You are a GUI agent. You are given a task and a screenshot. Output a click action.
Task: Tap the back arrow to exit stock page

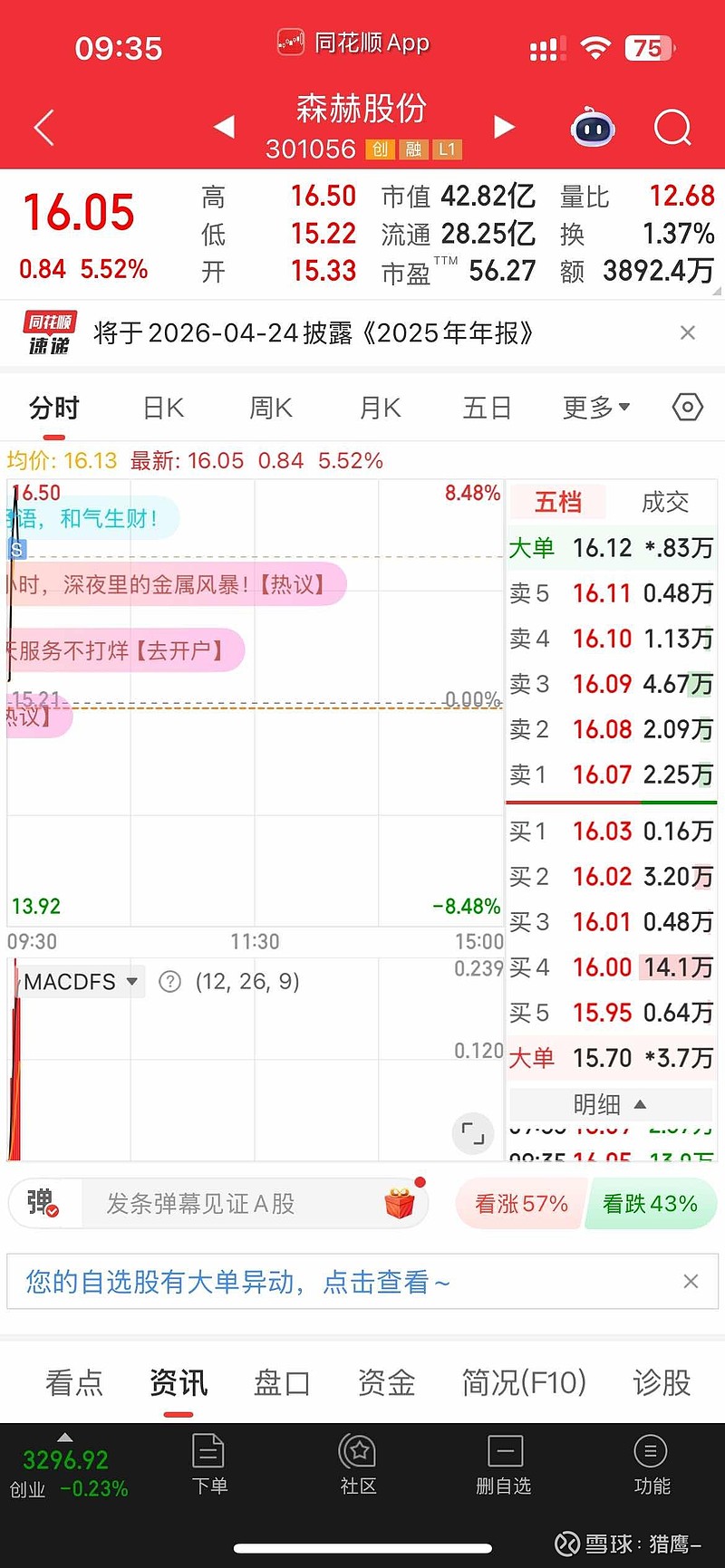[x=43, y=127]
